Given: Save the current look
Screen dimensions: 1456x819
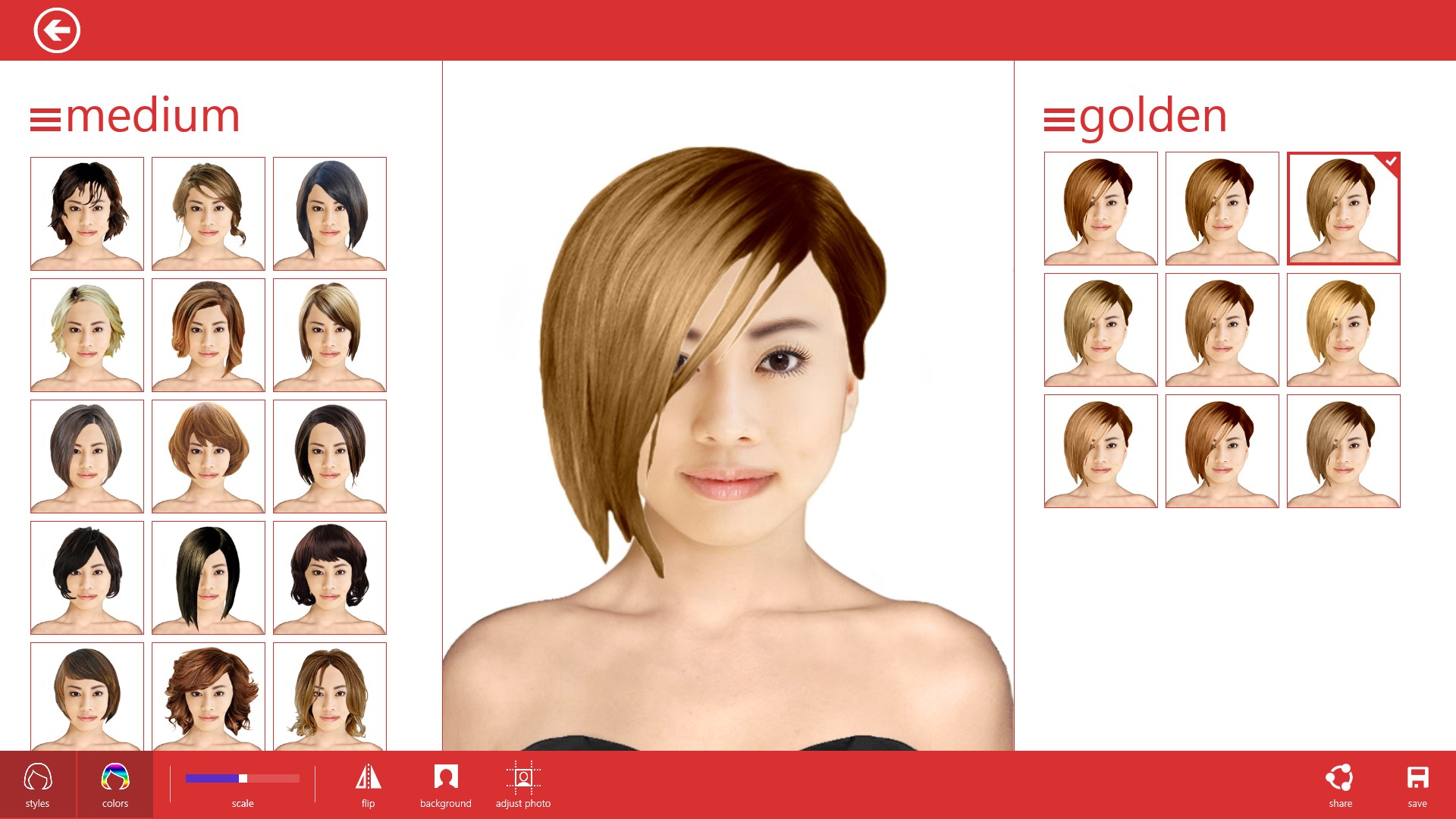Looking at the screenshot, I should pyautogui.click(x=1417, y=785).
